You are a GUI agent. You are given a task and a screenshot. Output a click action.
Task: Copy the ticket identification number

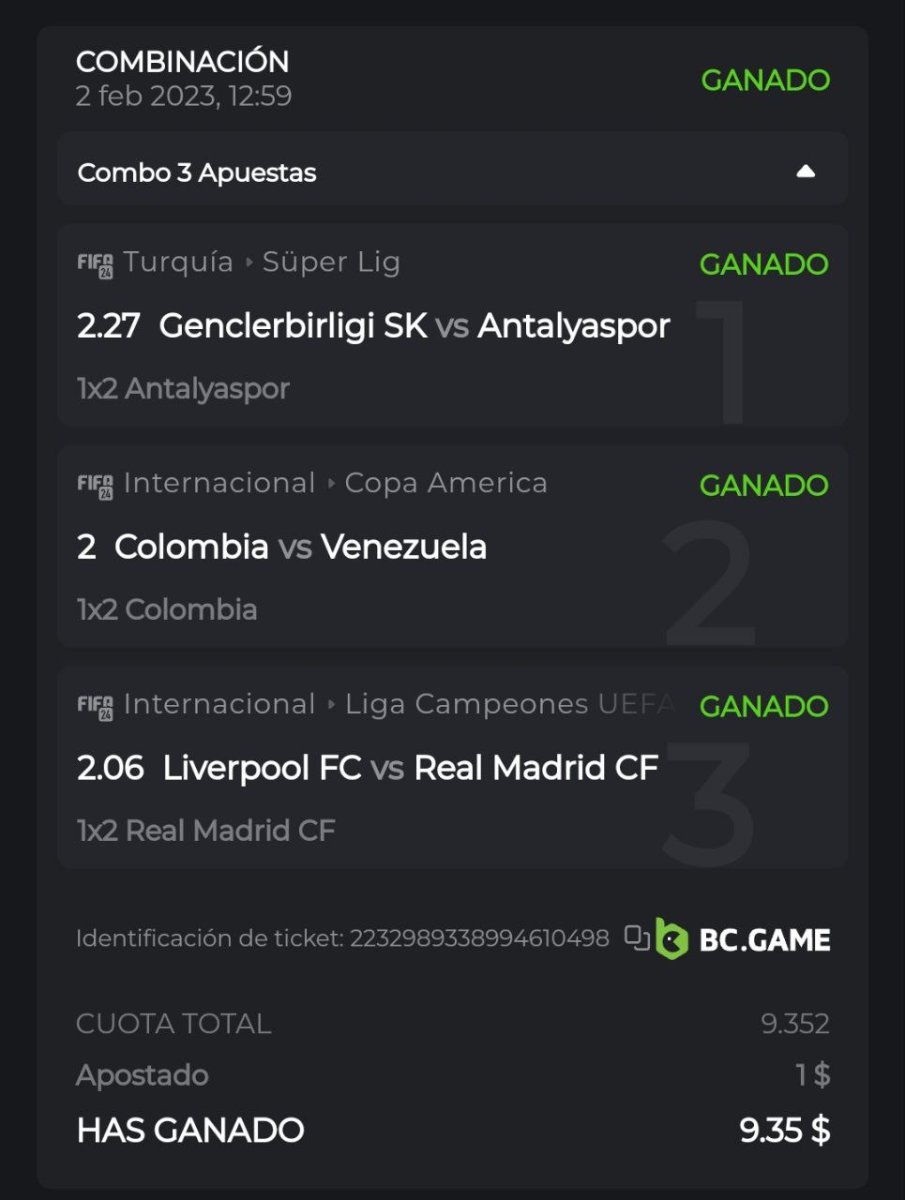pos(637,938)
